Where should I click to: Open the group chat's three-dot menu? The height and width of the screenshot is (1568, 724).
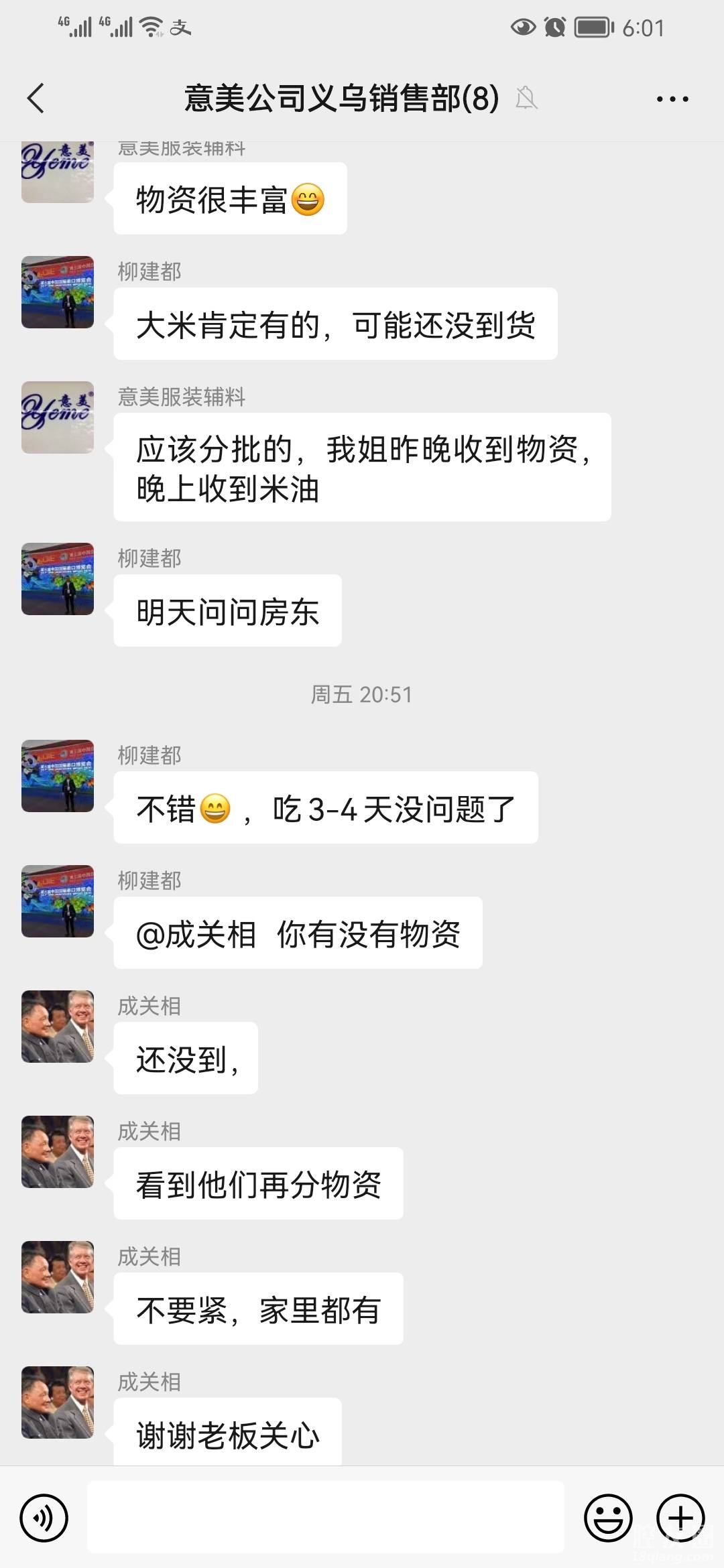(x=672, y=99)
